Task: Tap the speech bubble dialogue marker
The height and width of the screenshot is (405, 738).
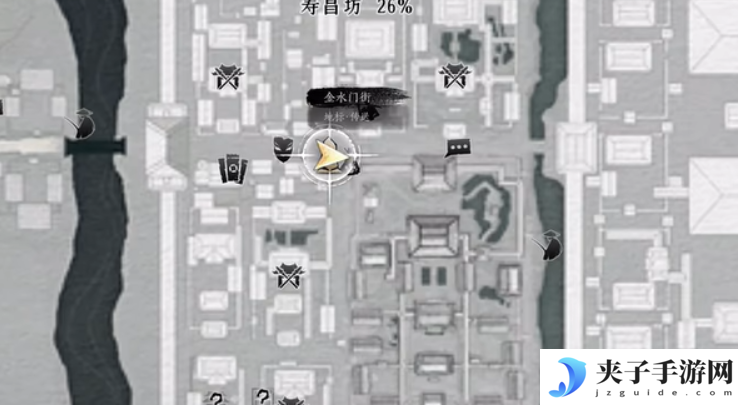Action: 458,148
